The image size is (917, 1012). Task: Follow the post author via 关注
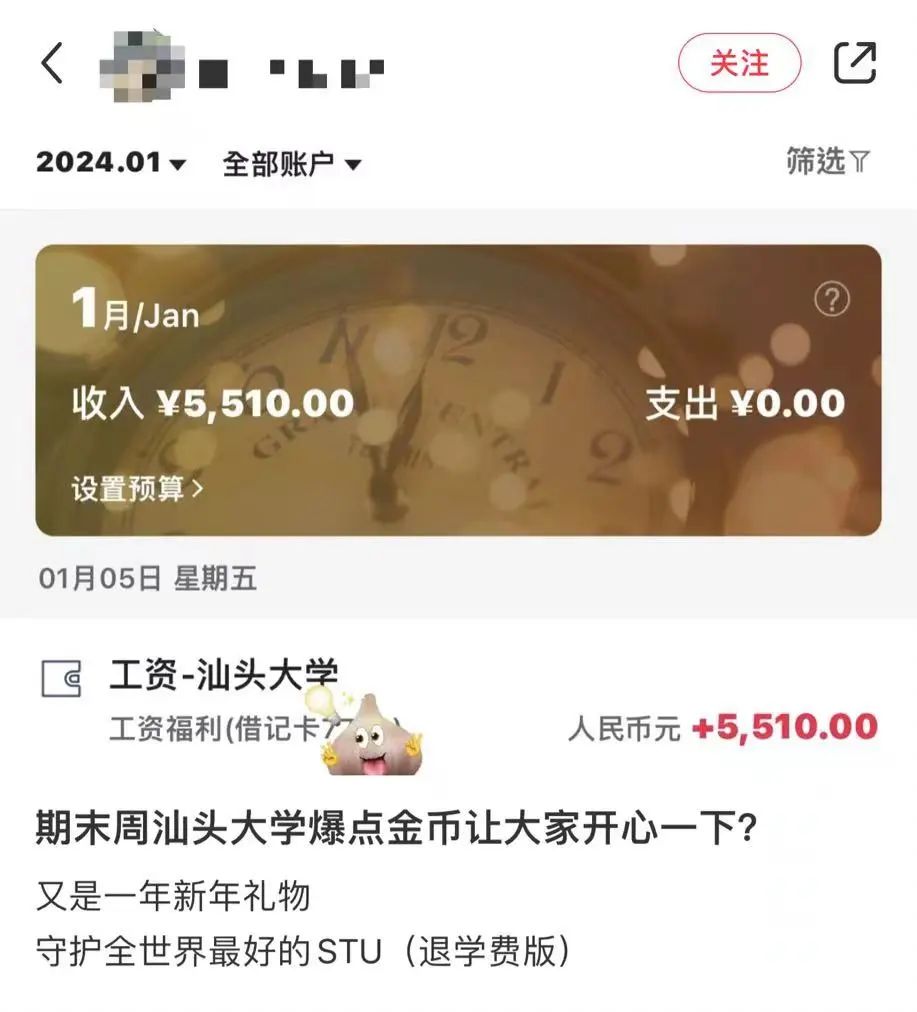tap(739, 64)
